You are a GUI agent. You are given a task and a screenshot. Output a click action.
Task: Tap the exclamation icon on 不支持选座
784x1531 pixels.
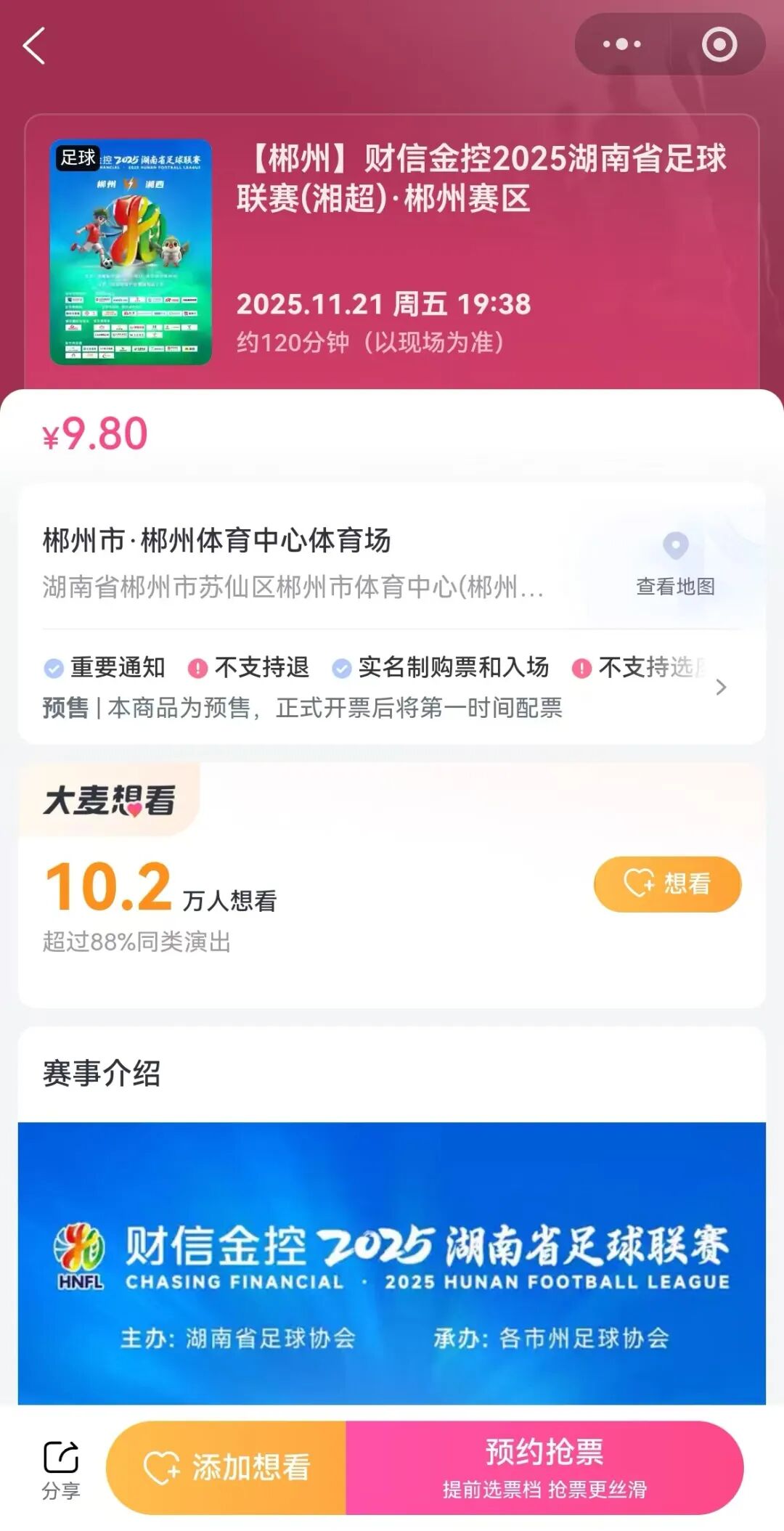[581, 667]
